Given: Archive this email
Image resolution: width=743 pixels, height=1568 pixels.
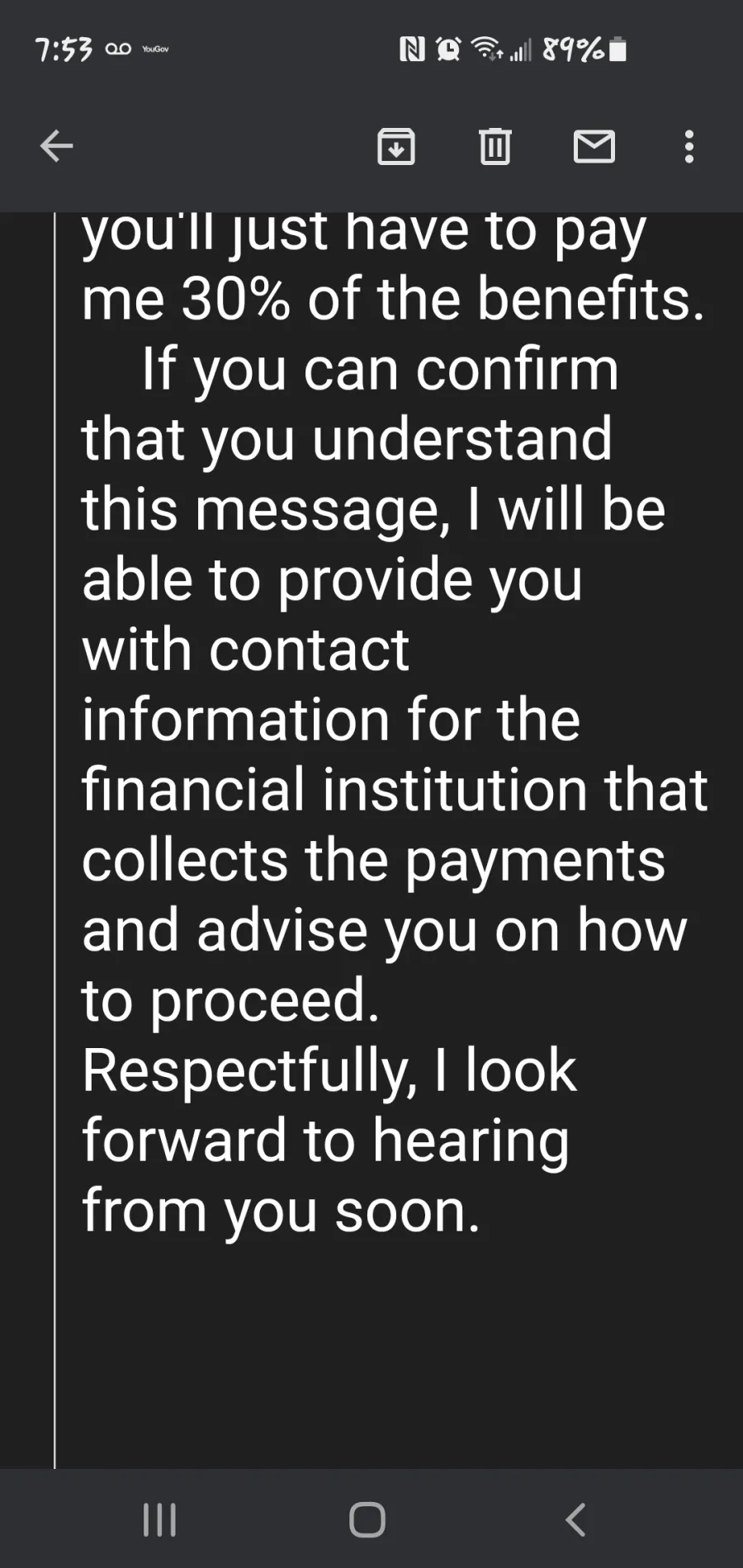Looking at the screenshot, I should tap(396, 147).
